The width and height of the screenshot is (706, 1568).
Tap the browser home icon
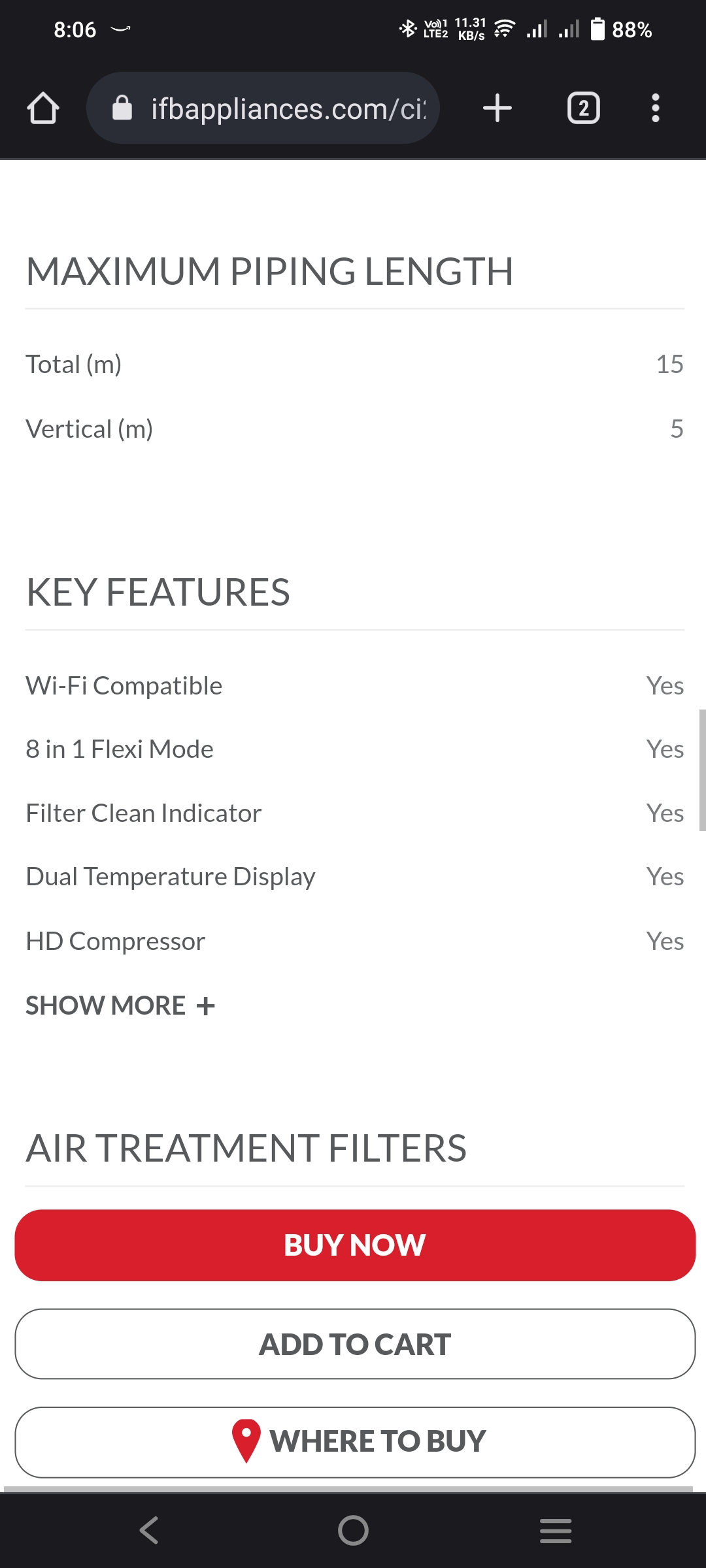43,108
